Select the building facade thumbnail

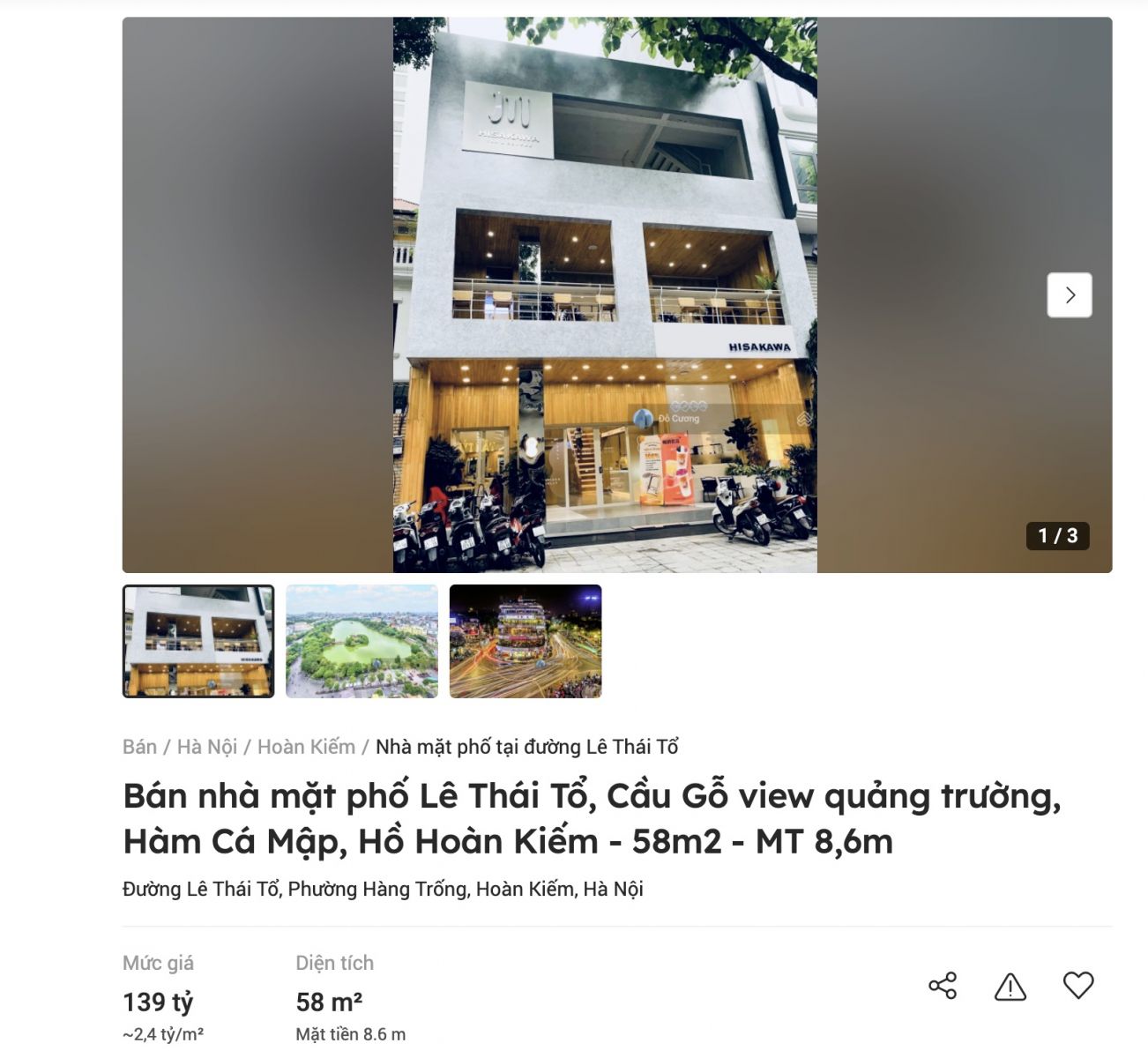(x=198, y=641)
